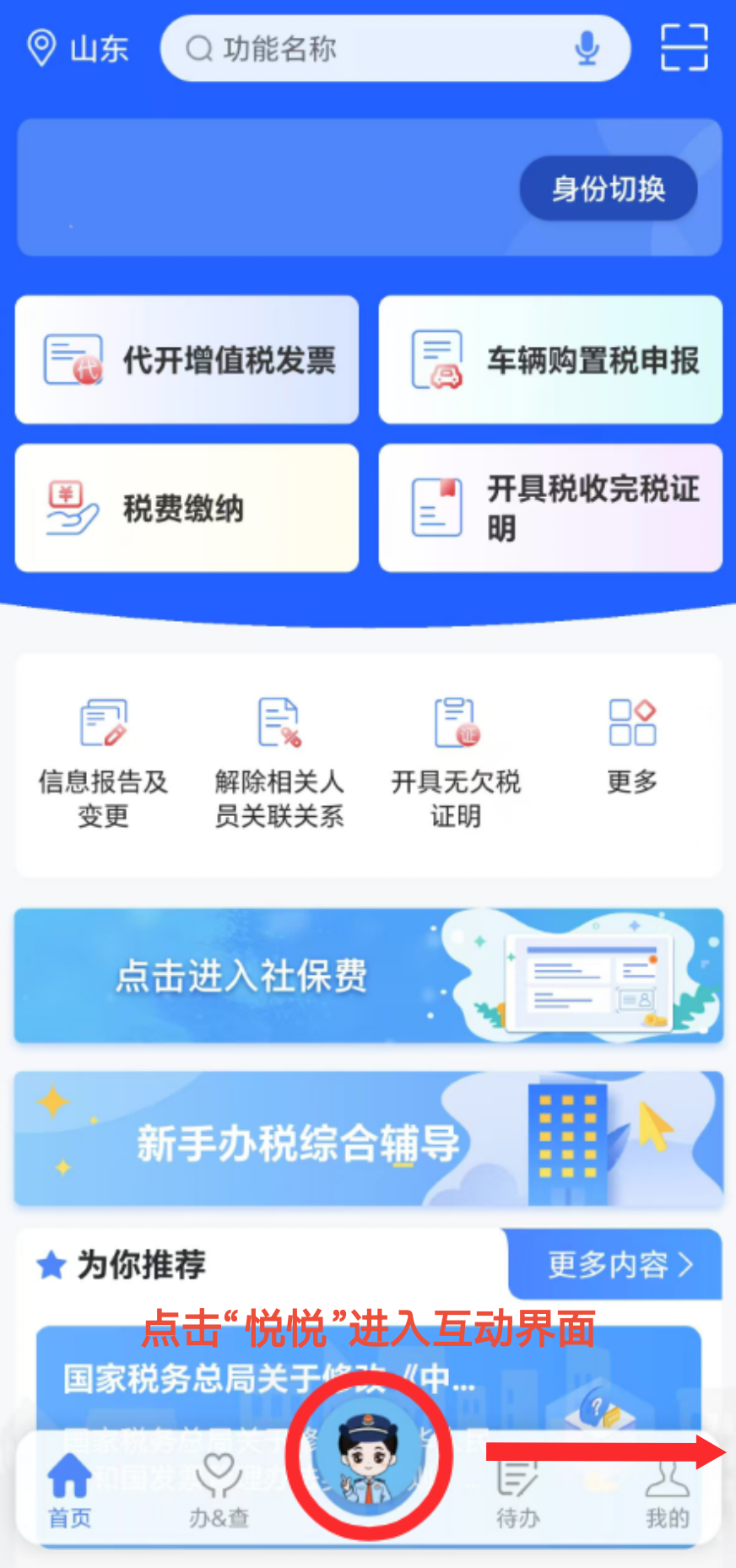
Task: Open the QR scan icon
Action: pos(684,47)
